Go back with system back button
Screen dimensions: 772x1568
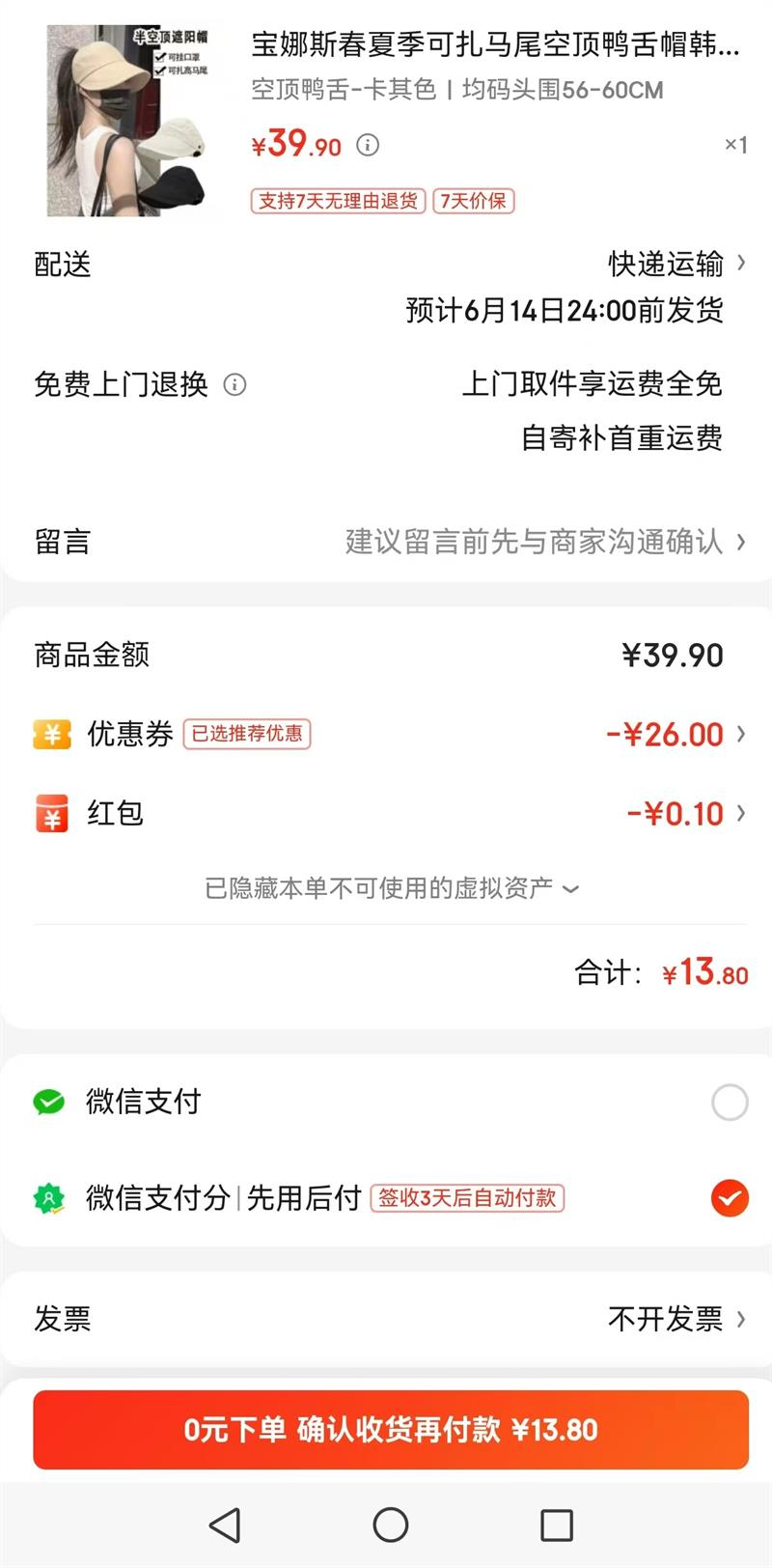pos(225,1526)
